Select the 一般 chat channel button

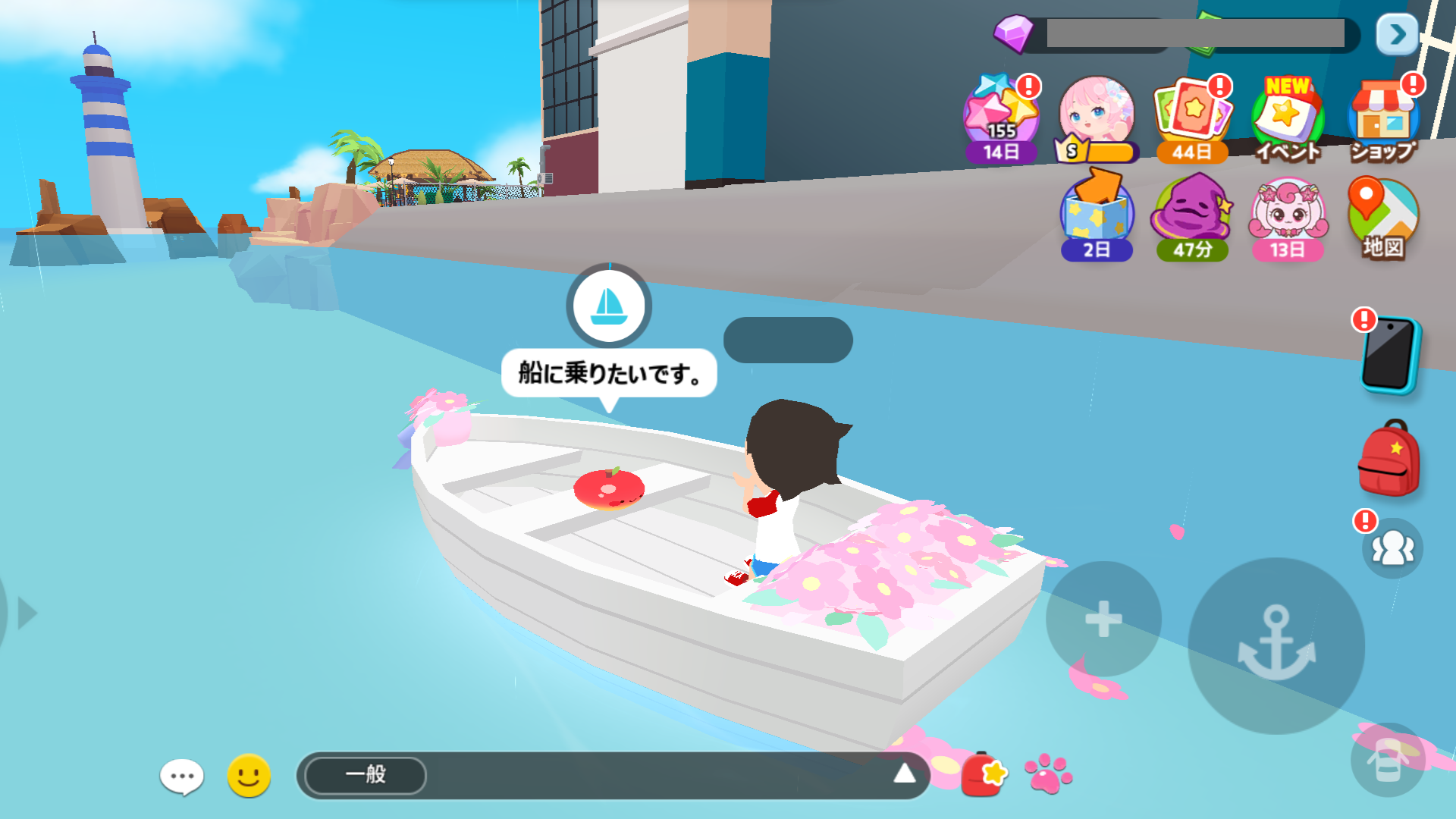(366, 774)
